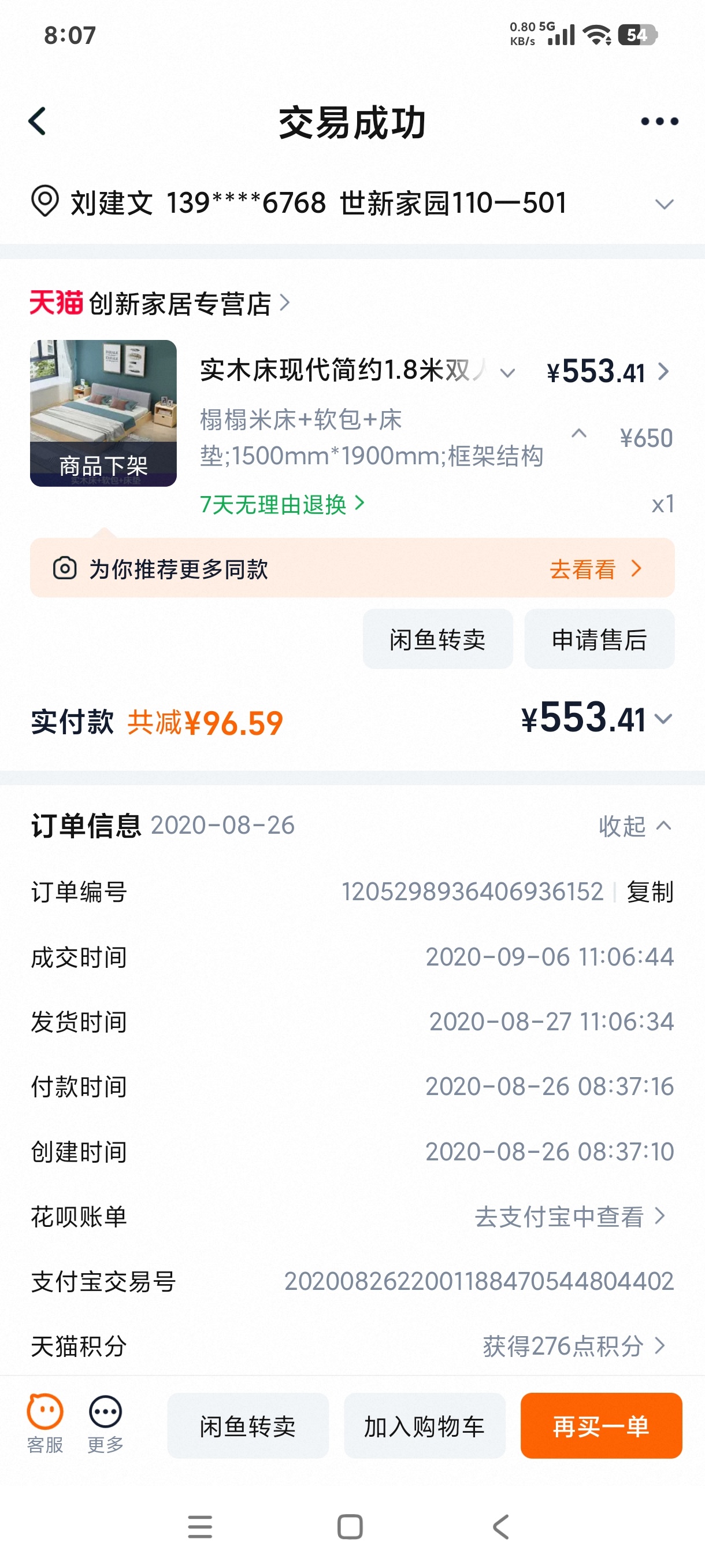Contact 客服 customer service
This screenshot has width=705, height=1568.
point(45,1425)
